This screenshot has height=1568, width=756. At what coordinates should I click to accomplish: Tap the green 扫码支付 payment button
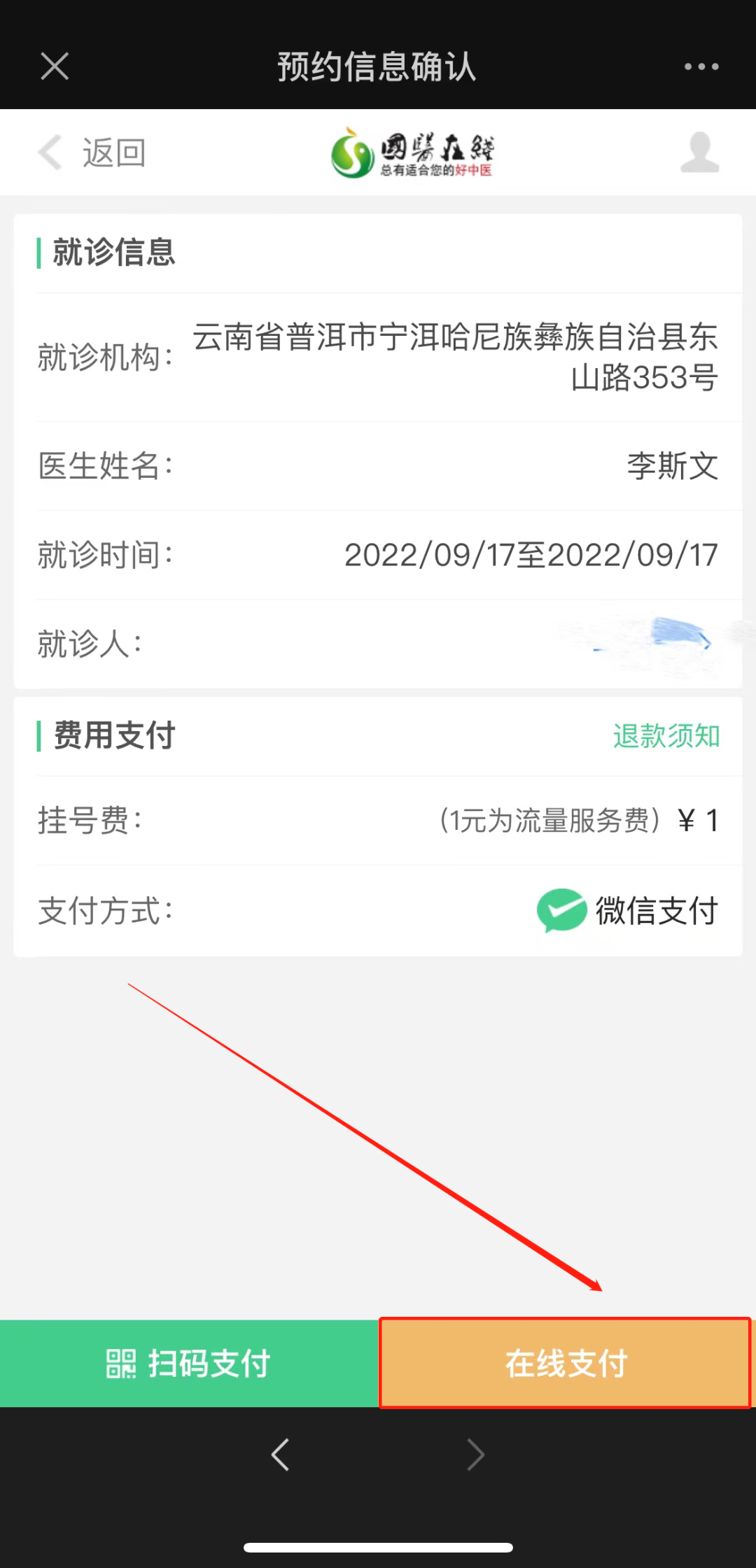point(189,1363)
